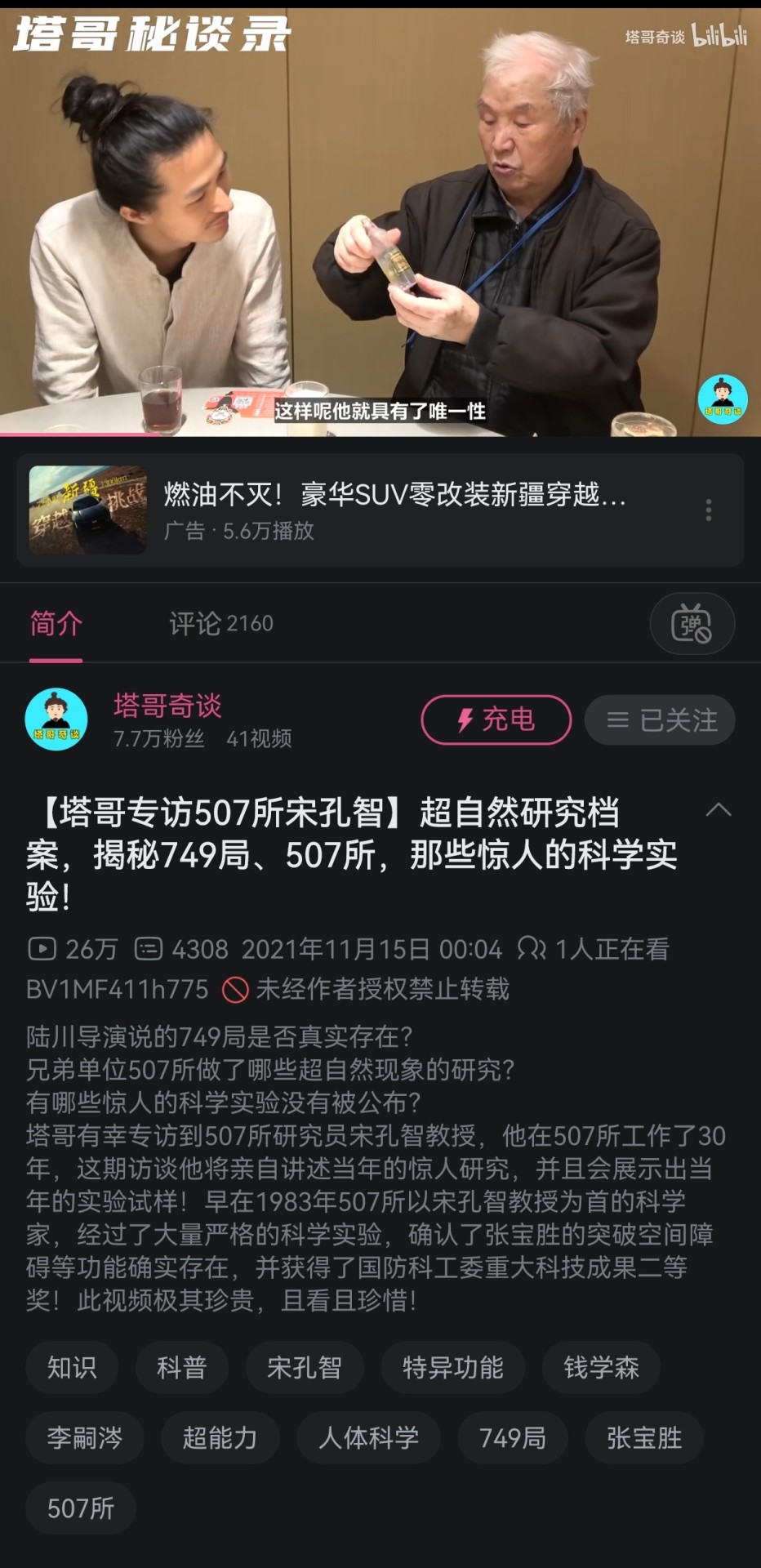Tap the 李嗣涔 tag chip
761x1568 pixels.
tap(84, 1437)
